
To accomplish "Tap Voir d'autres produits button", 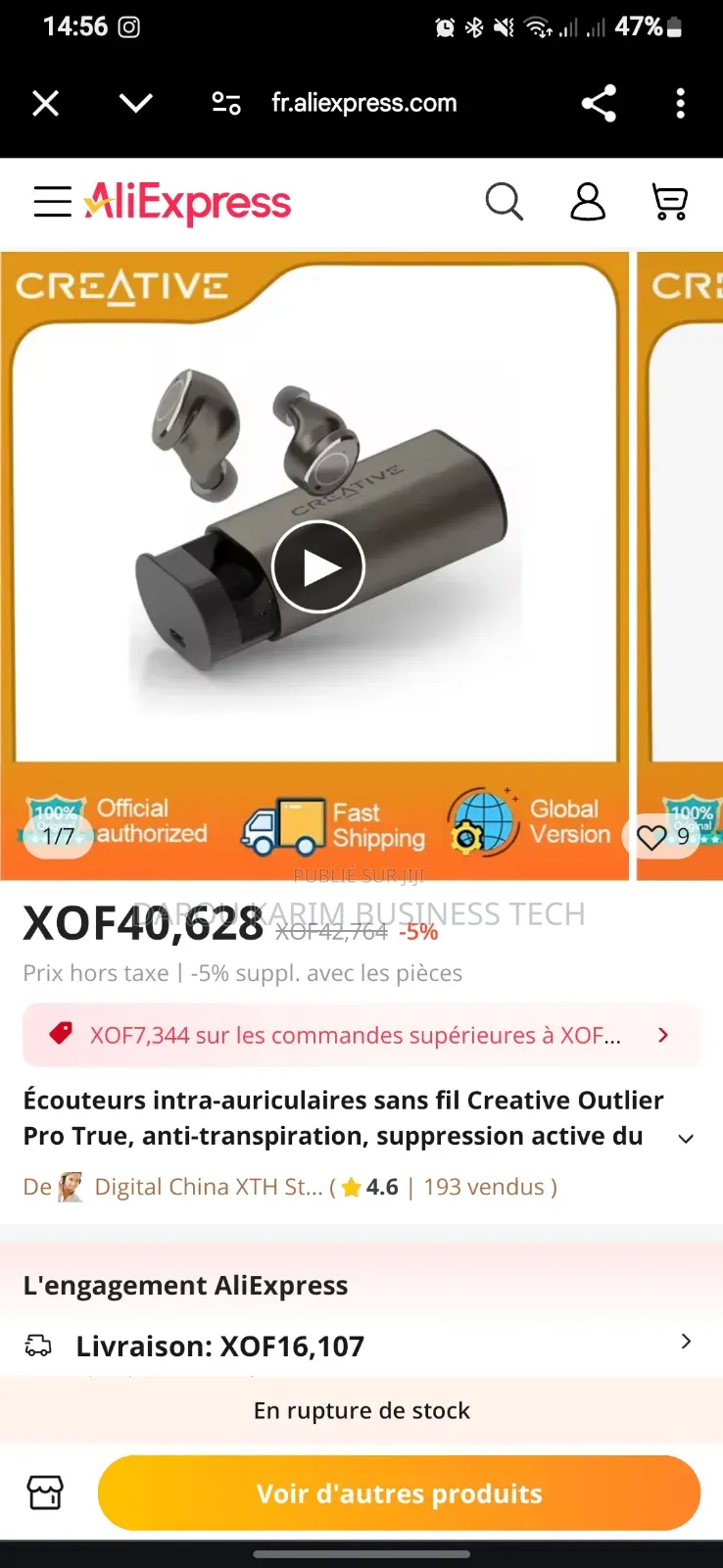I will click(399, 1494).
